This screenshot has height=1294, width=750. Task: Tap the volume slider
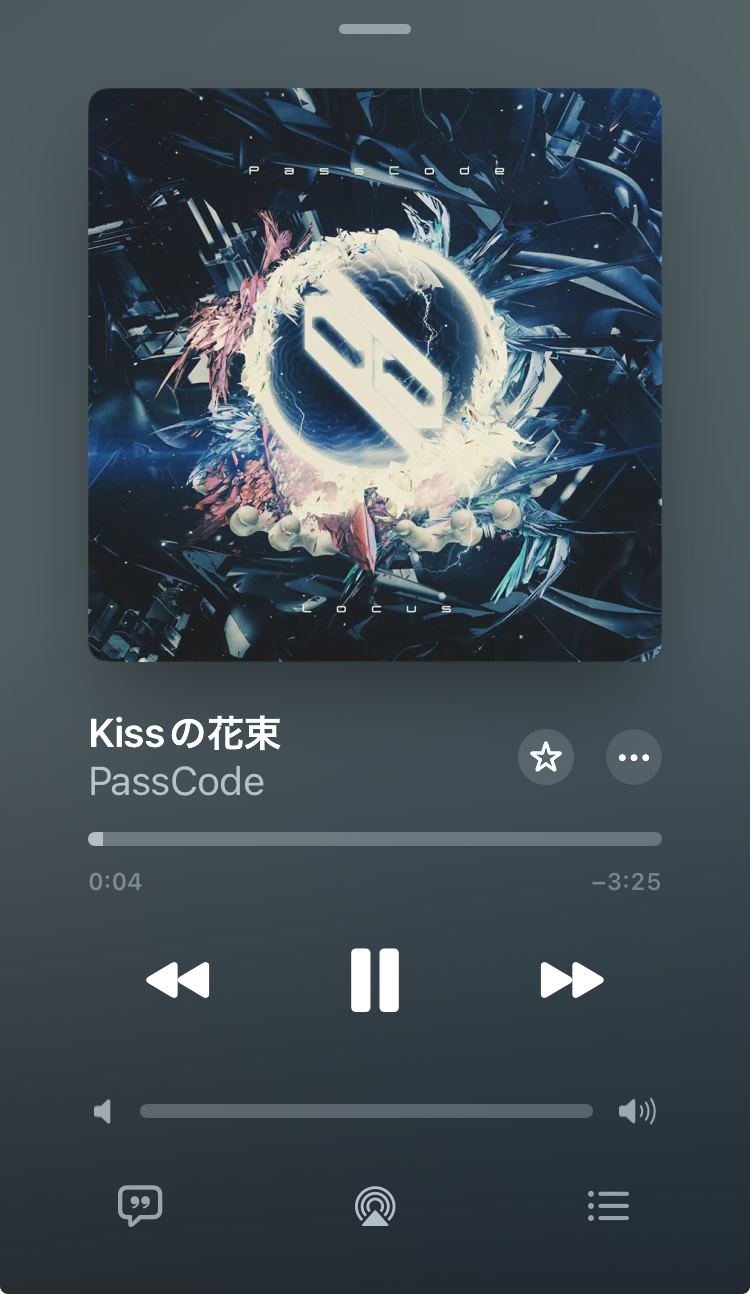coord(366,1111)
